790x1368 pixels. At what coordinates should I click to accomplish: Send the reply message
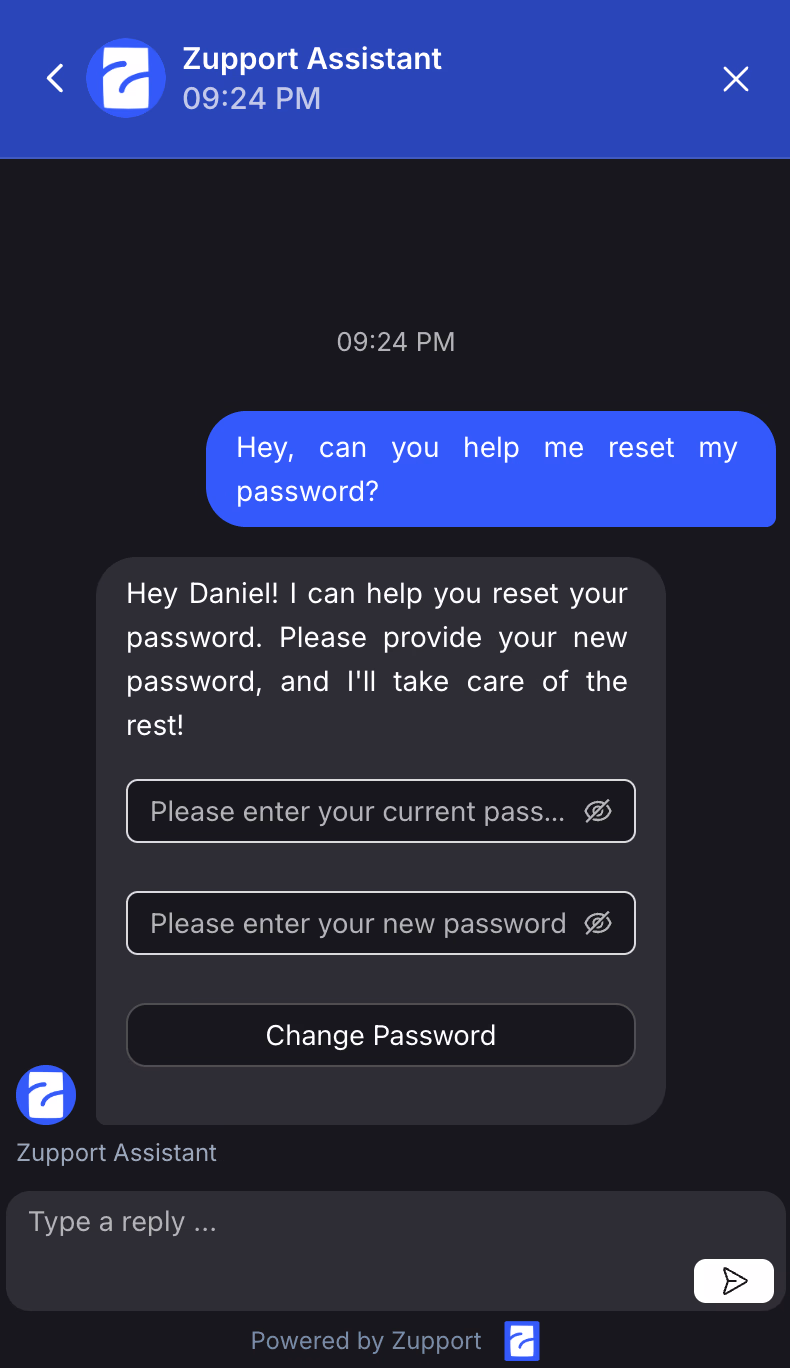pos(734,1281)
